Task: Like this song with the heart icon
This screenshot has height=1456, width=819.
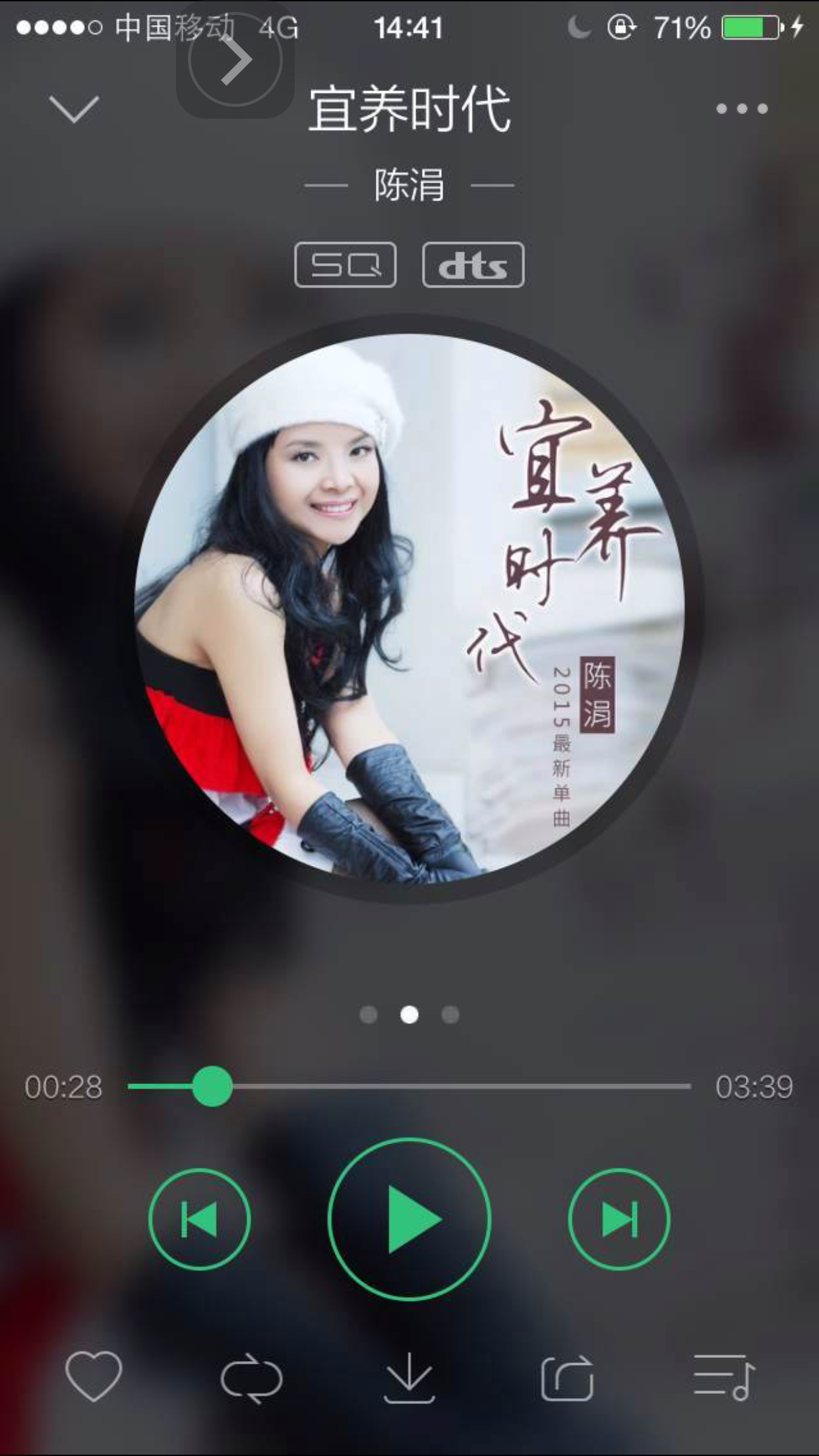Action: pos(94,1376)
